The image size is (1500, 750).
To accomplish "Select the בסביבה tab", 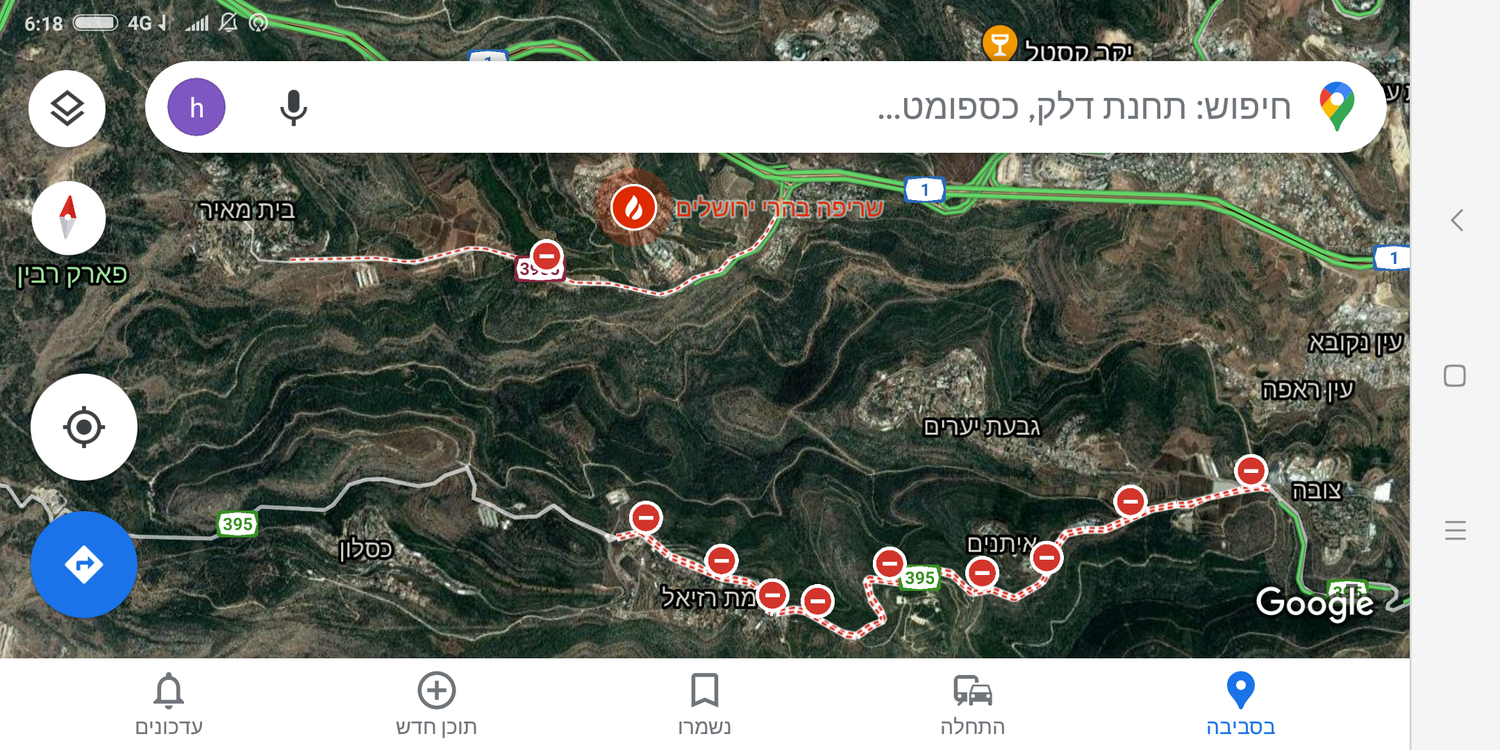I will pos(1240,704).
